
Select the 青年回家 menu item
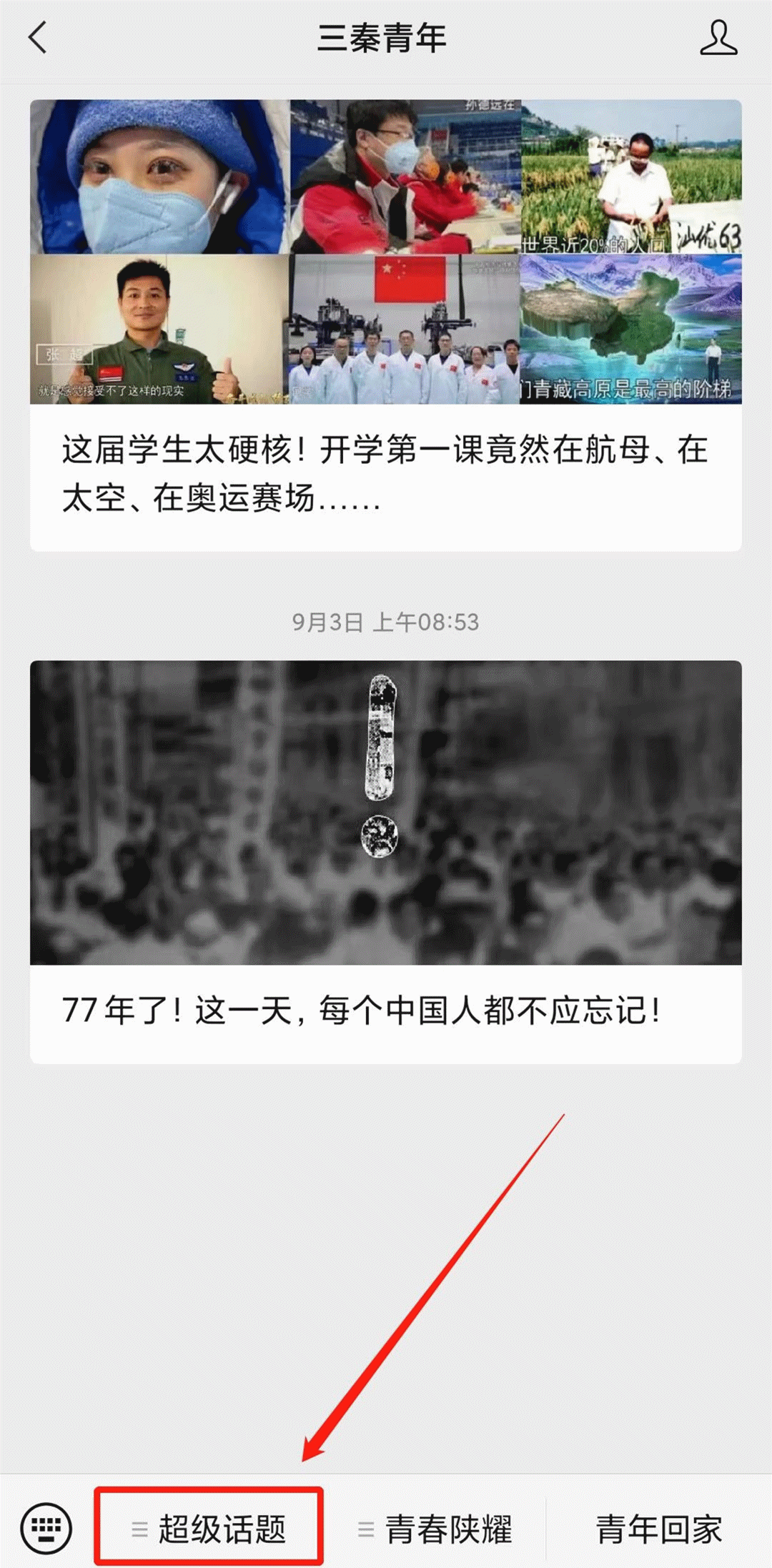(x=659, y=1529)
